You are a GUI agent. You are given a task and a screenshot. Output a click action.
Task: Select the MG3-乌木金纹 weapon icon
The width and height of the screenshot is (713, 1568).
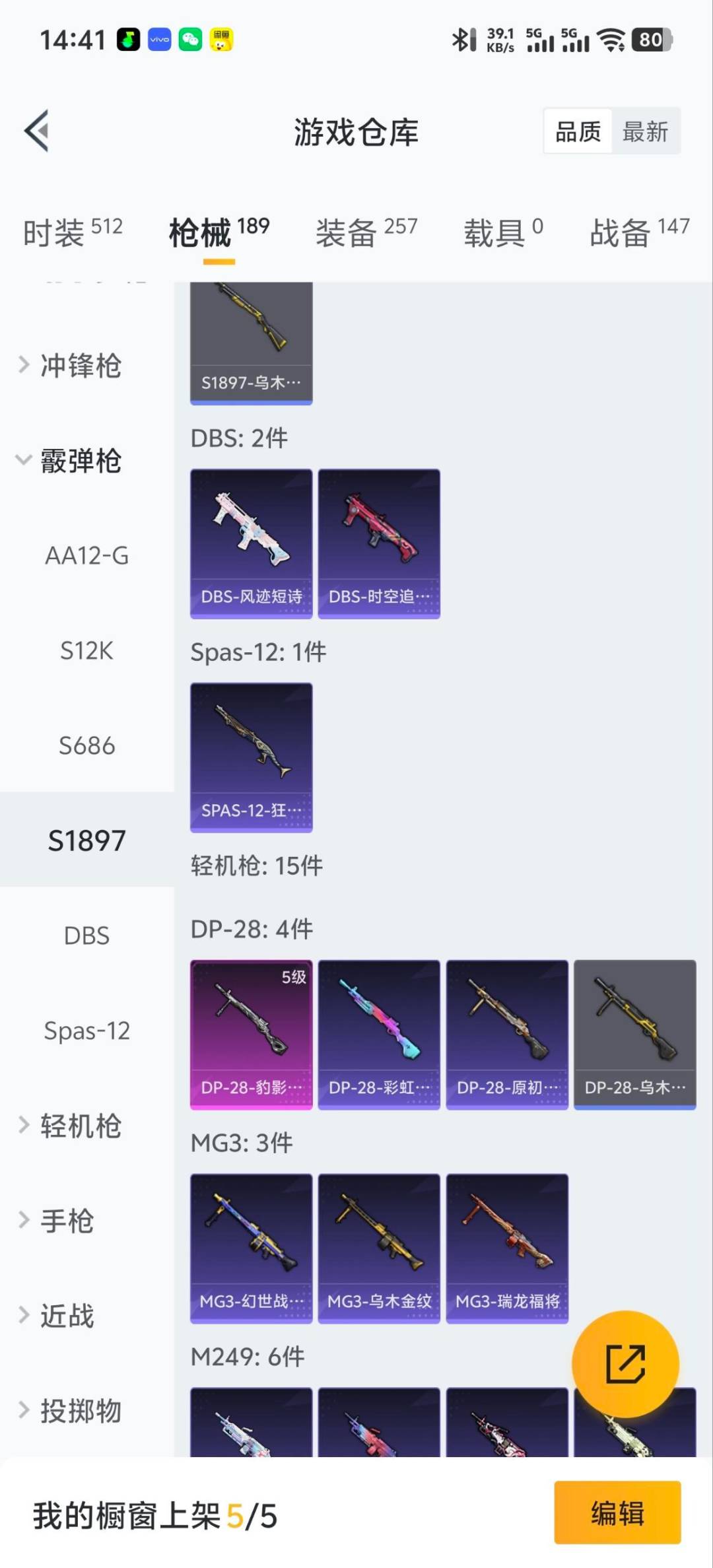click(x=379, y=1248)
